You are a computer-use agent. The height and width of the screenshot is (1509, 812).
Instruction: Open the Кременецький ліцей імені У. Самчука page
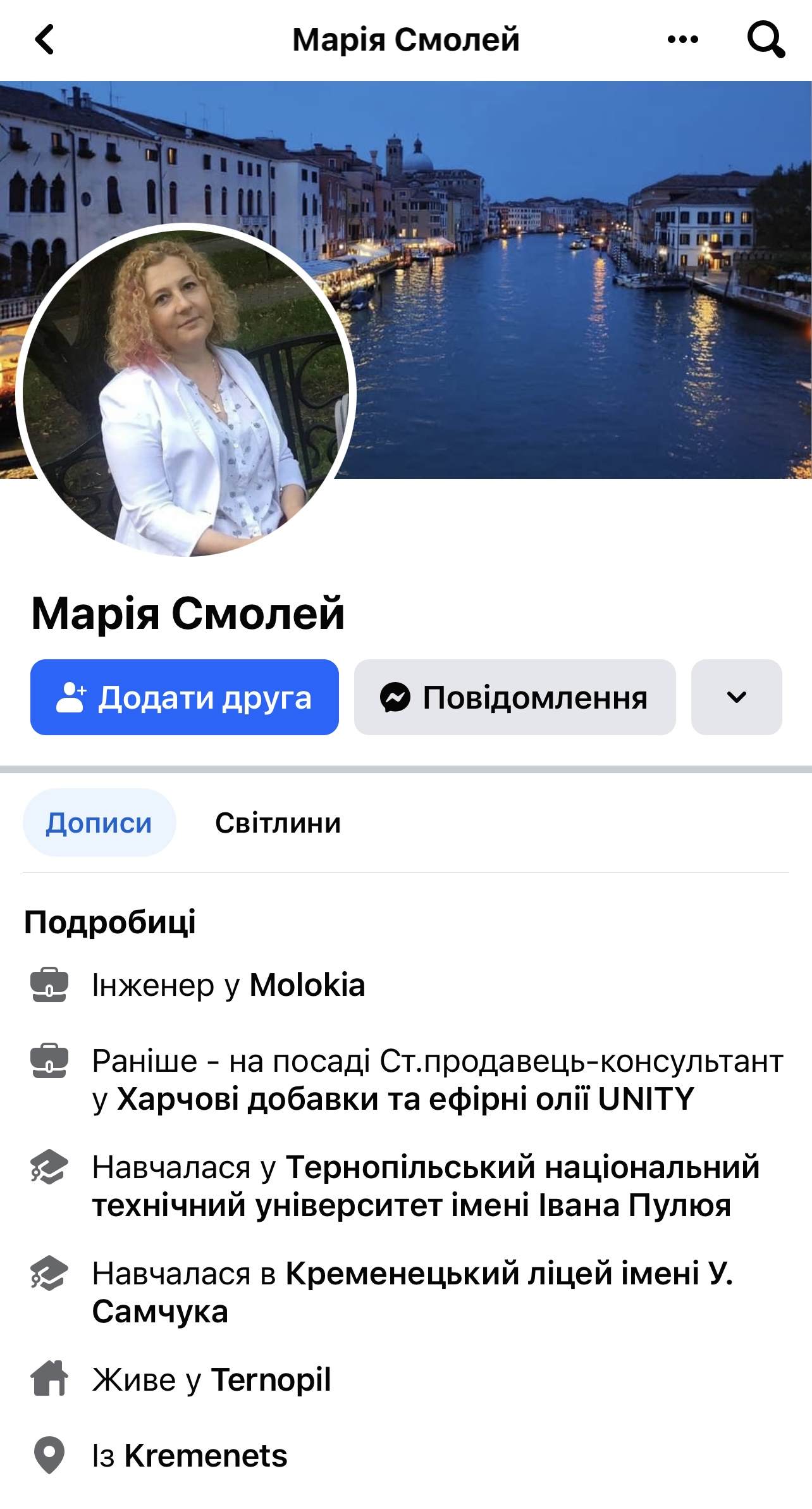412,1293
